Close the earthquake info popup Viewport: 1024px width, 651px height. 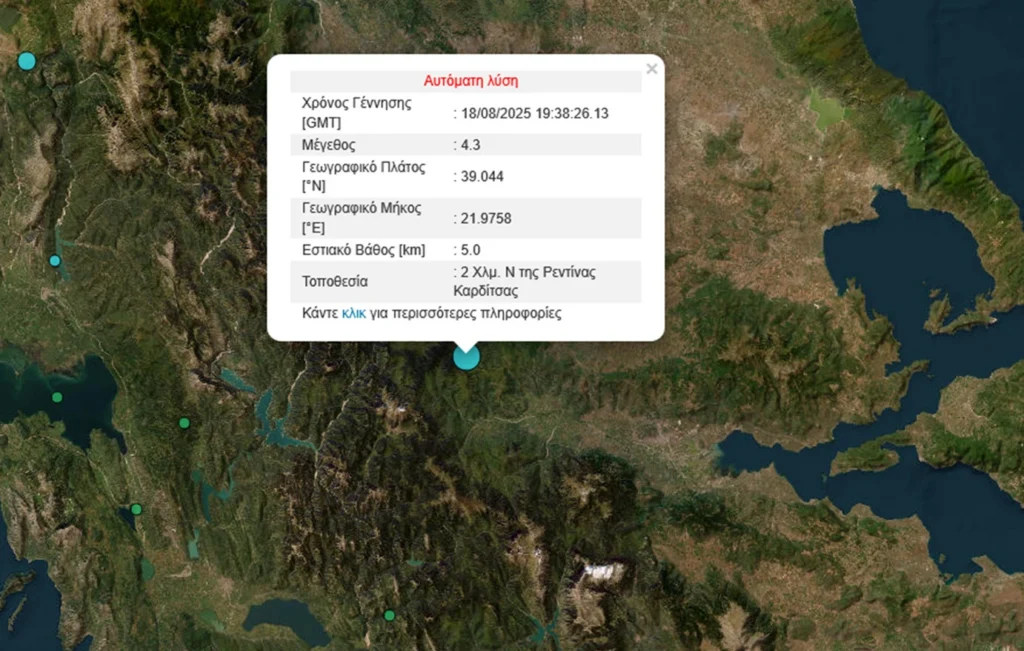click(x=652, y=69)
